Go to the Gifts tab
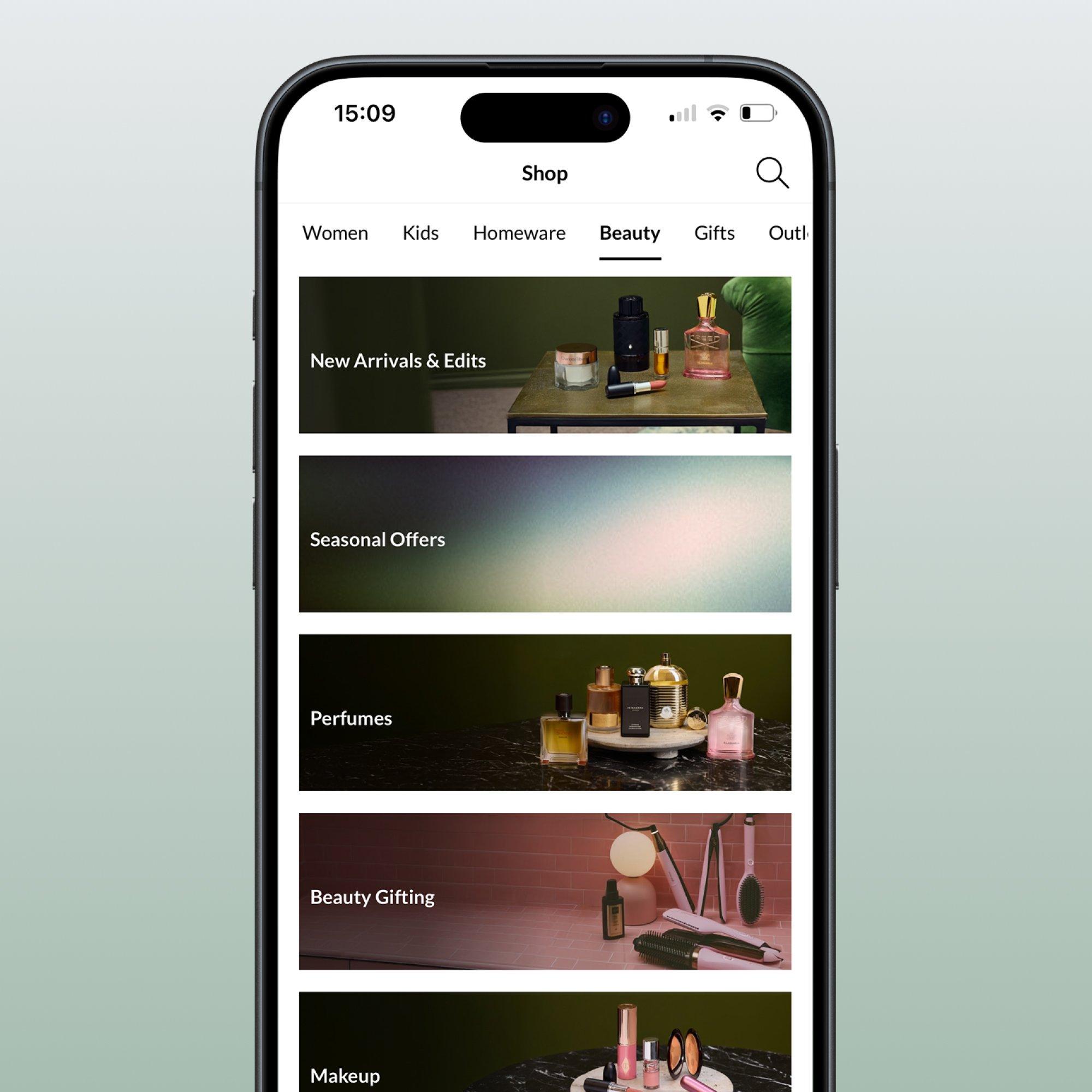The image size is (1092, 1092). click(714, 233)
